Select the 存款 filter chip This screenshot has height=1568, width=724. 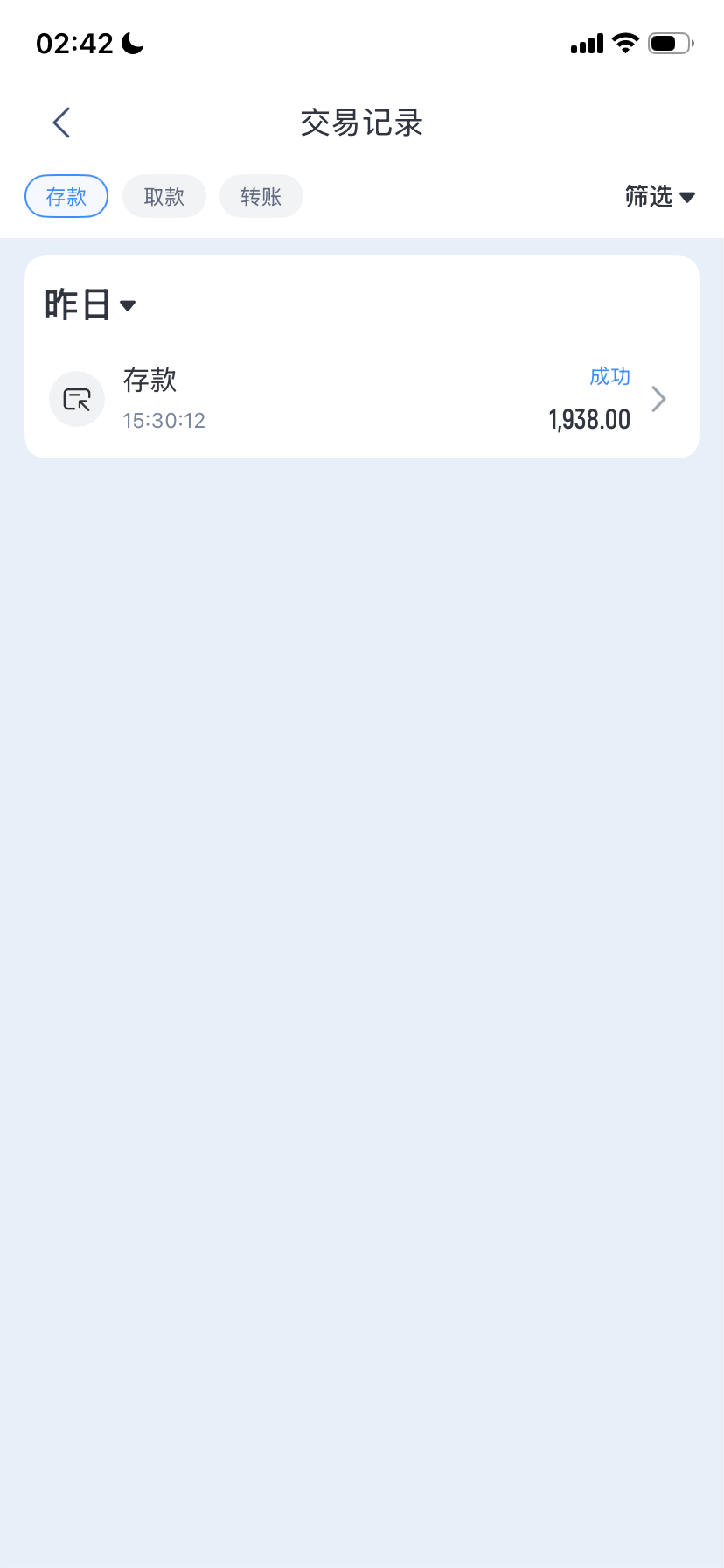pos(66,196)
